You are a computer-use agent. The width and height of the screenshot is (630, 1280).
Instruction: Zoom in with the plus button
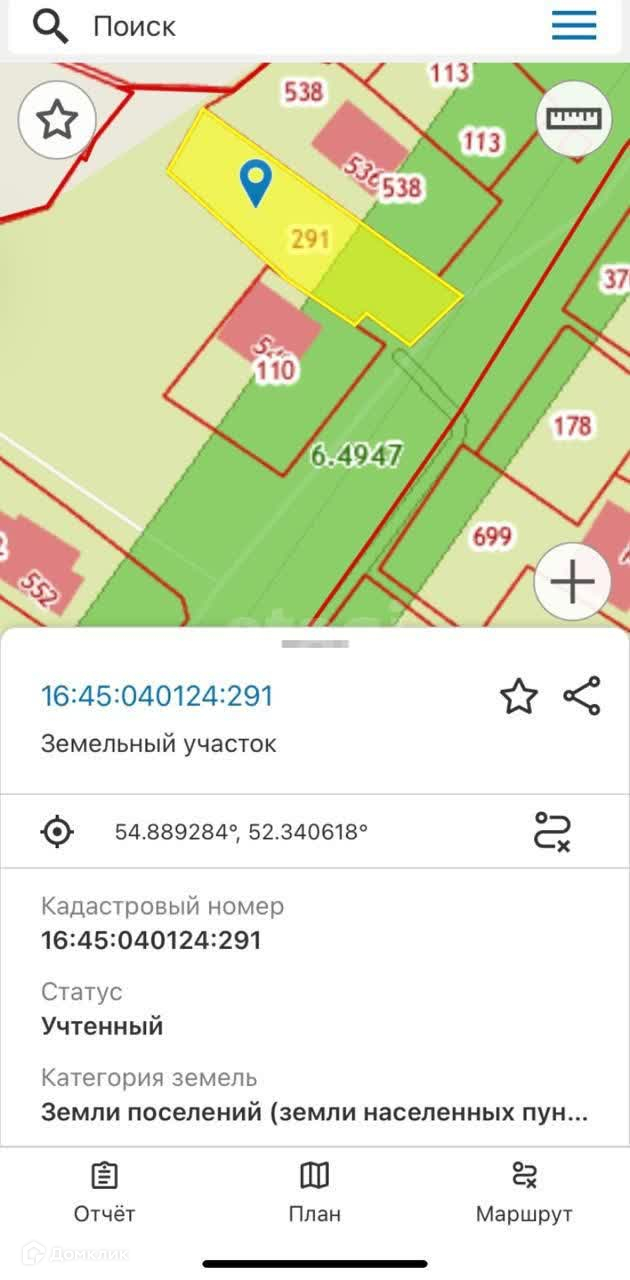[573, 582]
